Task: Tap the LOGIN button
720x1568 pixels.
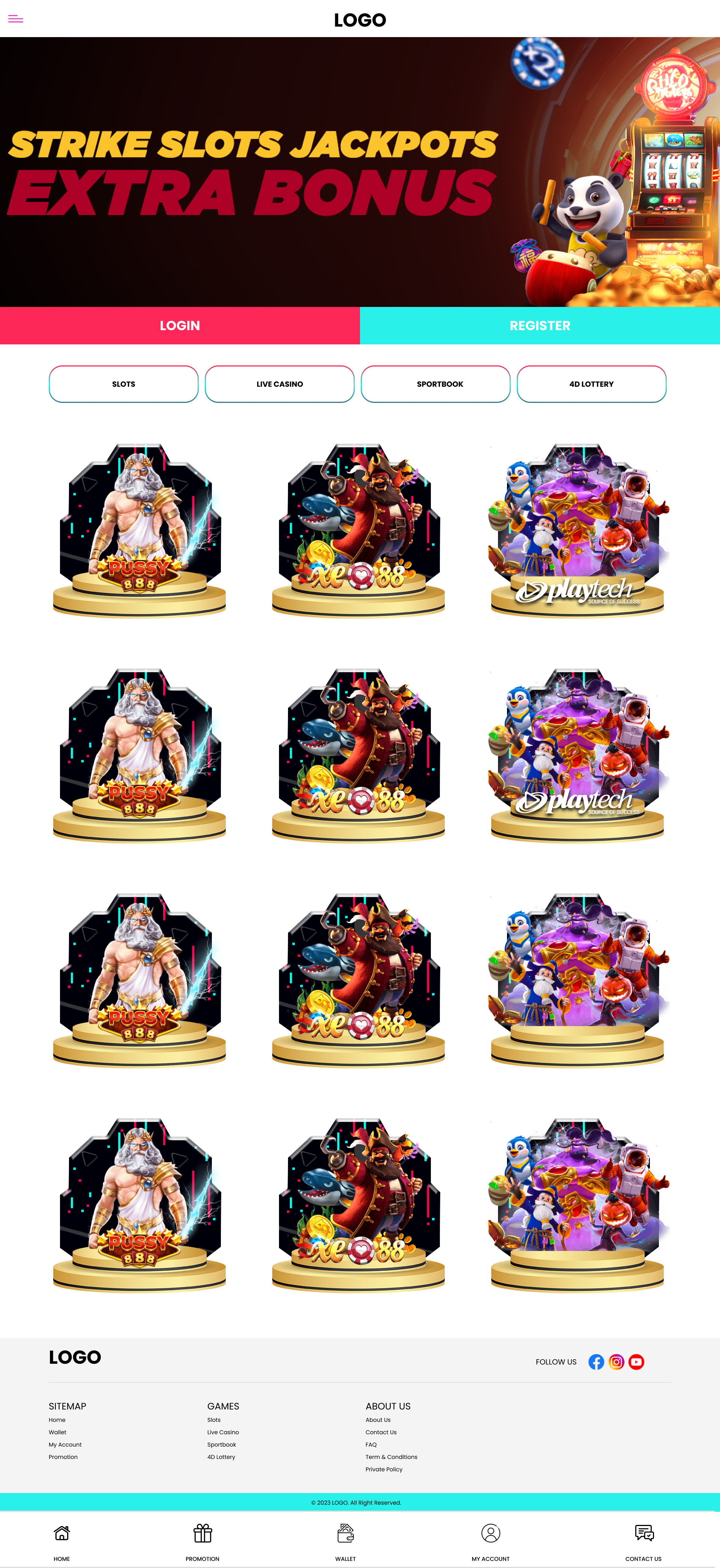Action: (x=180, y=326)
